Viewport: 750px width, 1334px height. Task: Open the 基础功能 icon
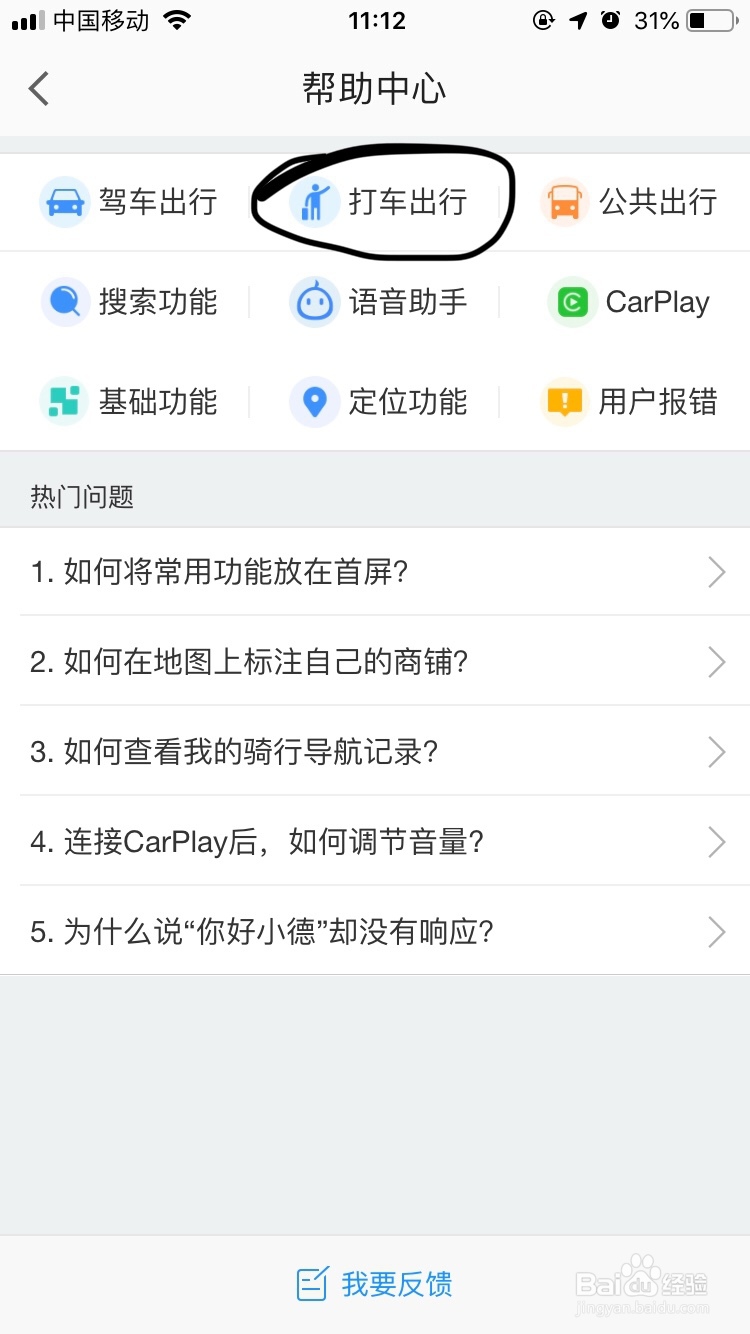[64, 402]
